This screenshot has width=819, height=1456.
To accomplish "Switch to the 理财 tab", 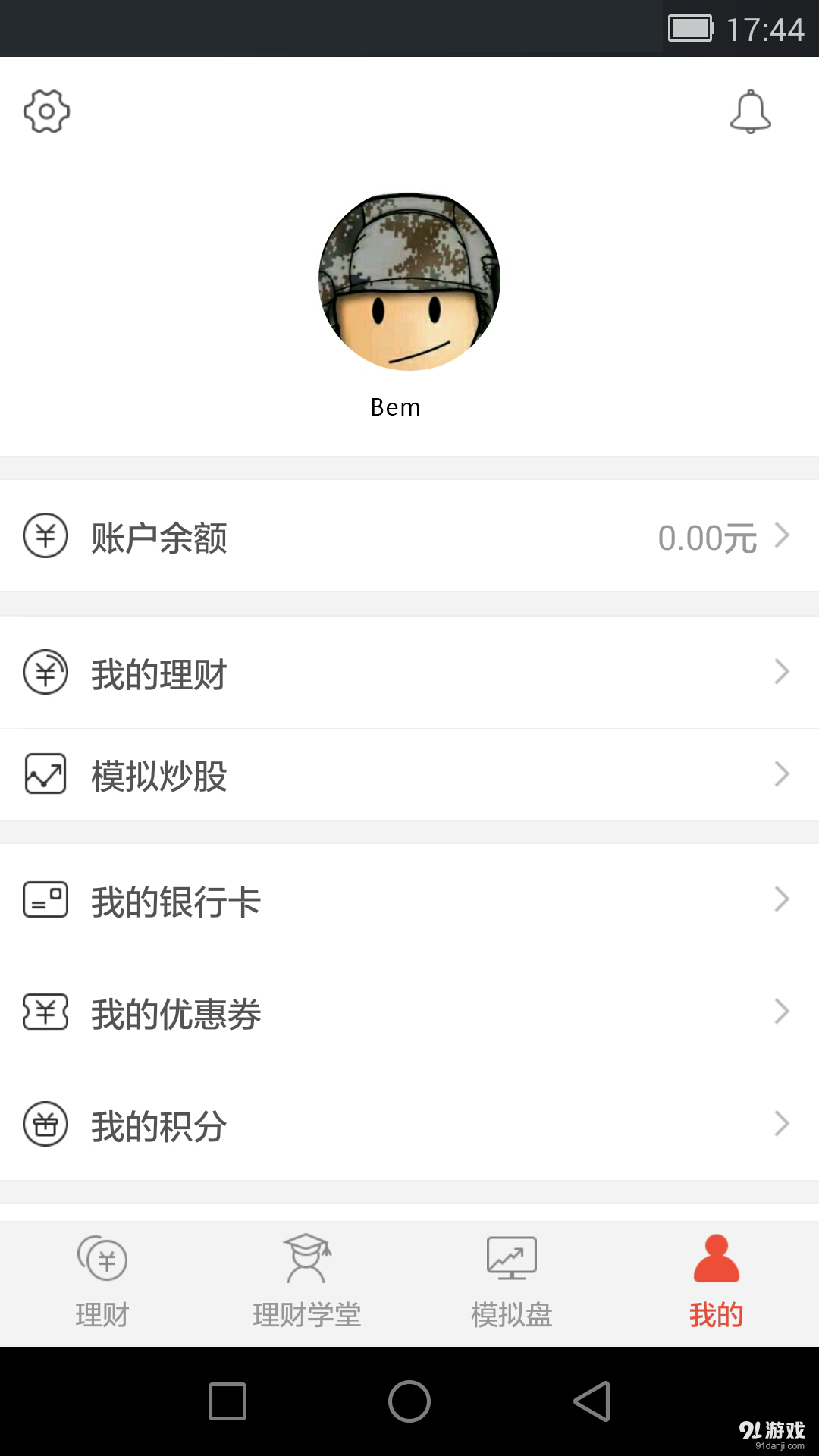I will 102,1282.
